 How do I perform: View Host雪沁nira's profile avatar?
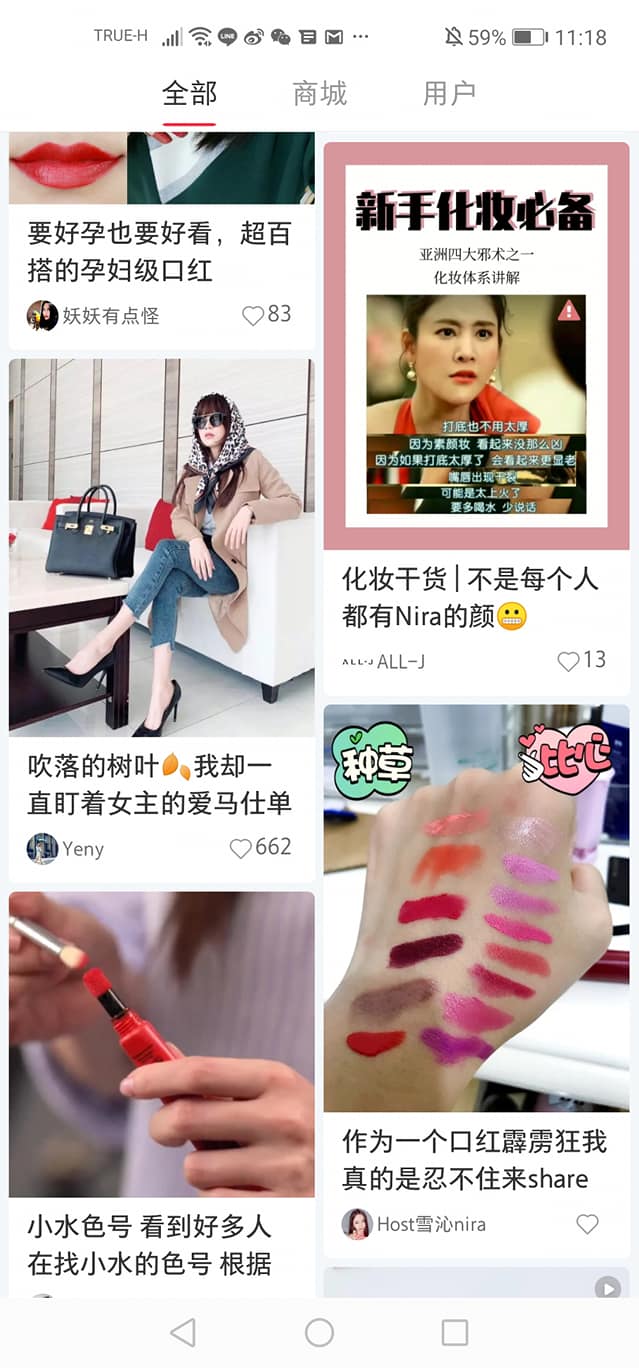tap(357, 1224)
